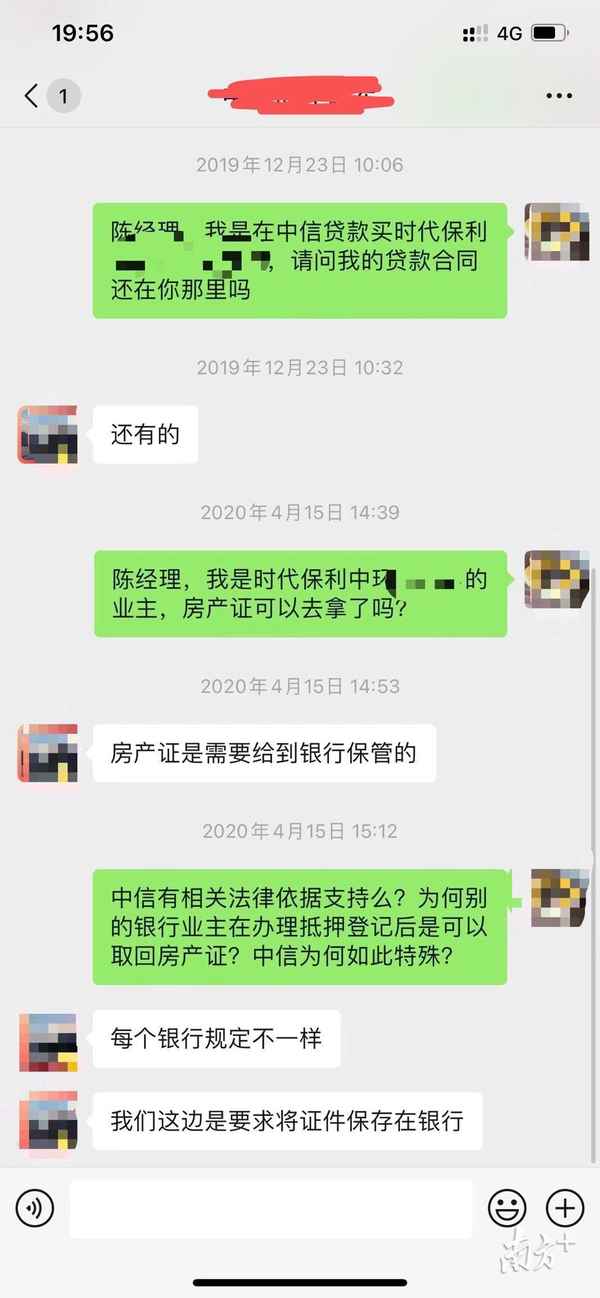Viewport: 600px width, 1298px height.
Task: Open the plus attachment menu
Action: (x=565, y=1209)
